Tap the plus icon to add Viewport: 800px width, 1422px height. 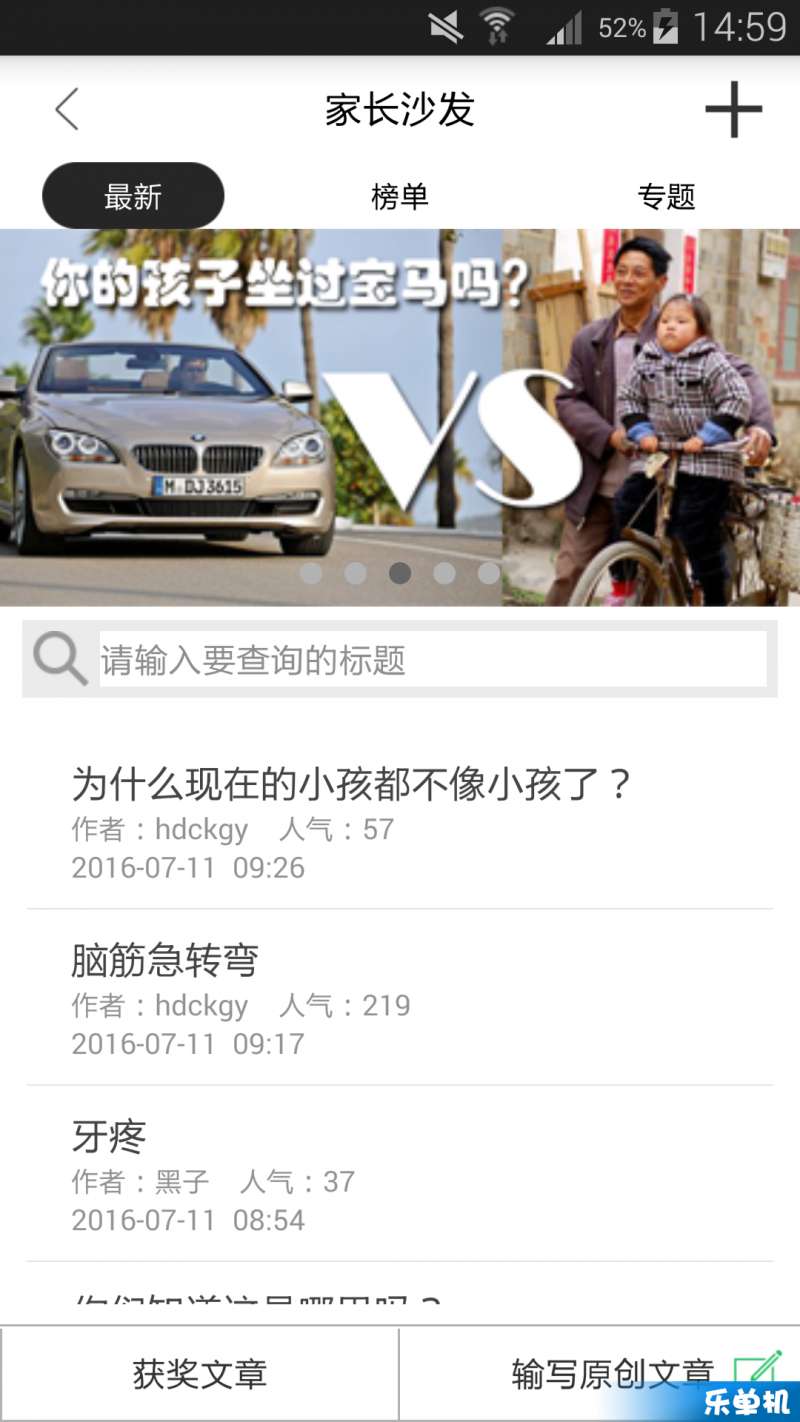733,109
